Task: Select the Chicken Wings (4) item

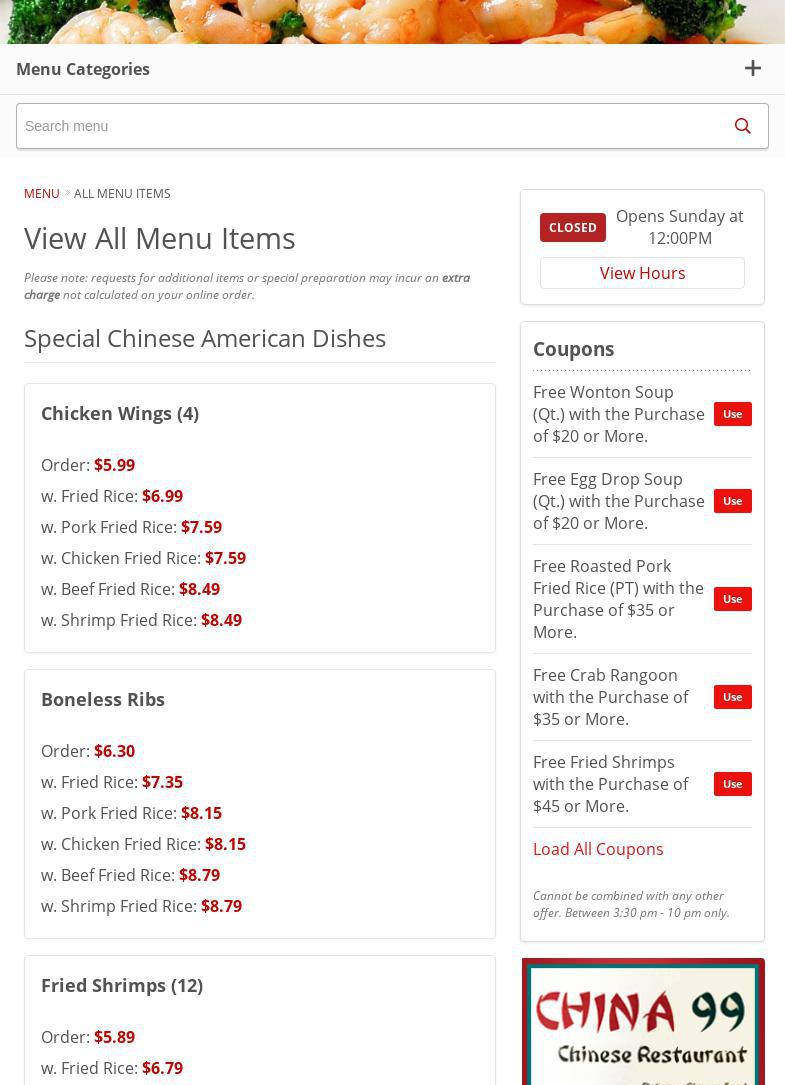Action: coord(120,413)
